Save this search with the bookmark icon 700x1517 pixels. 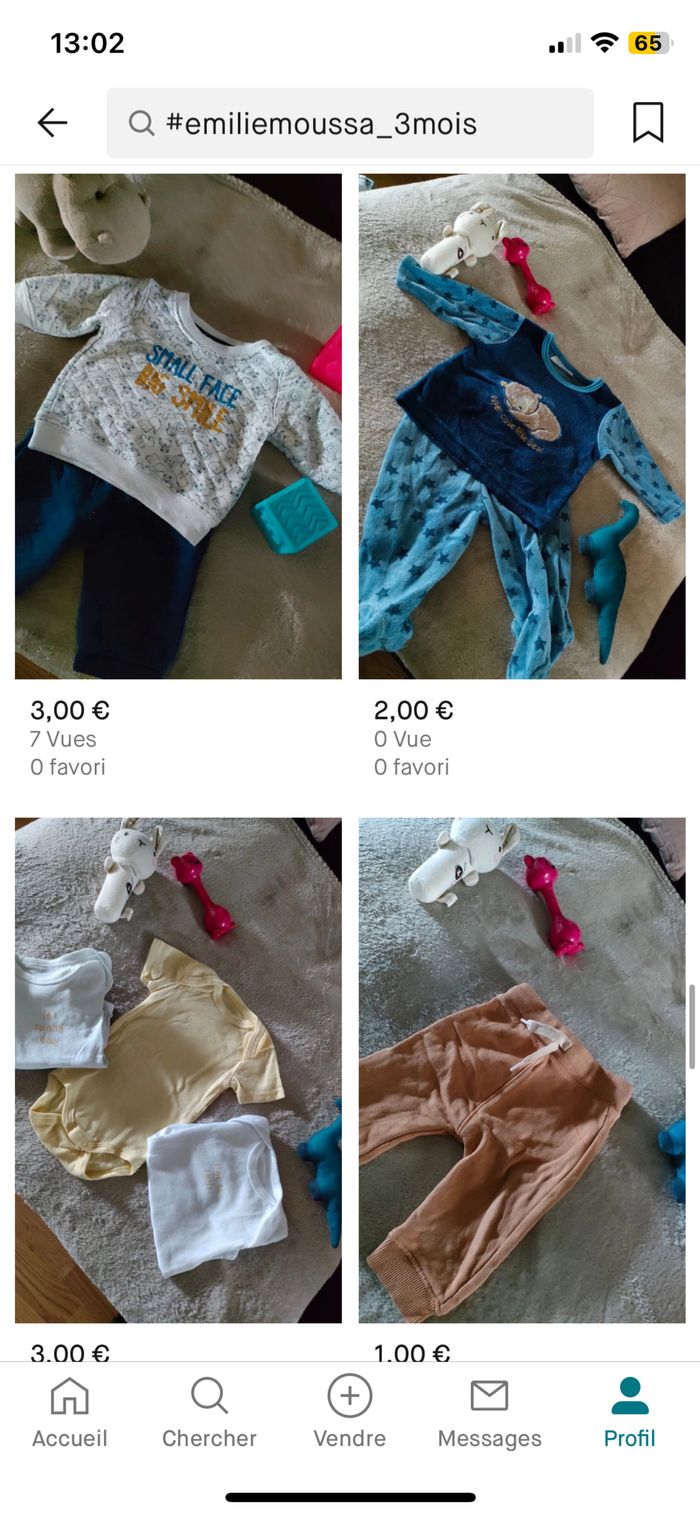[647, 123]
